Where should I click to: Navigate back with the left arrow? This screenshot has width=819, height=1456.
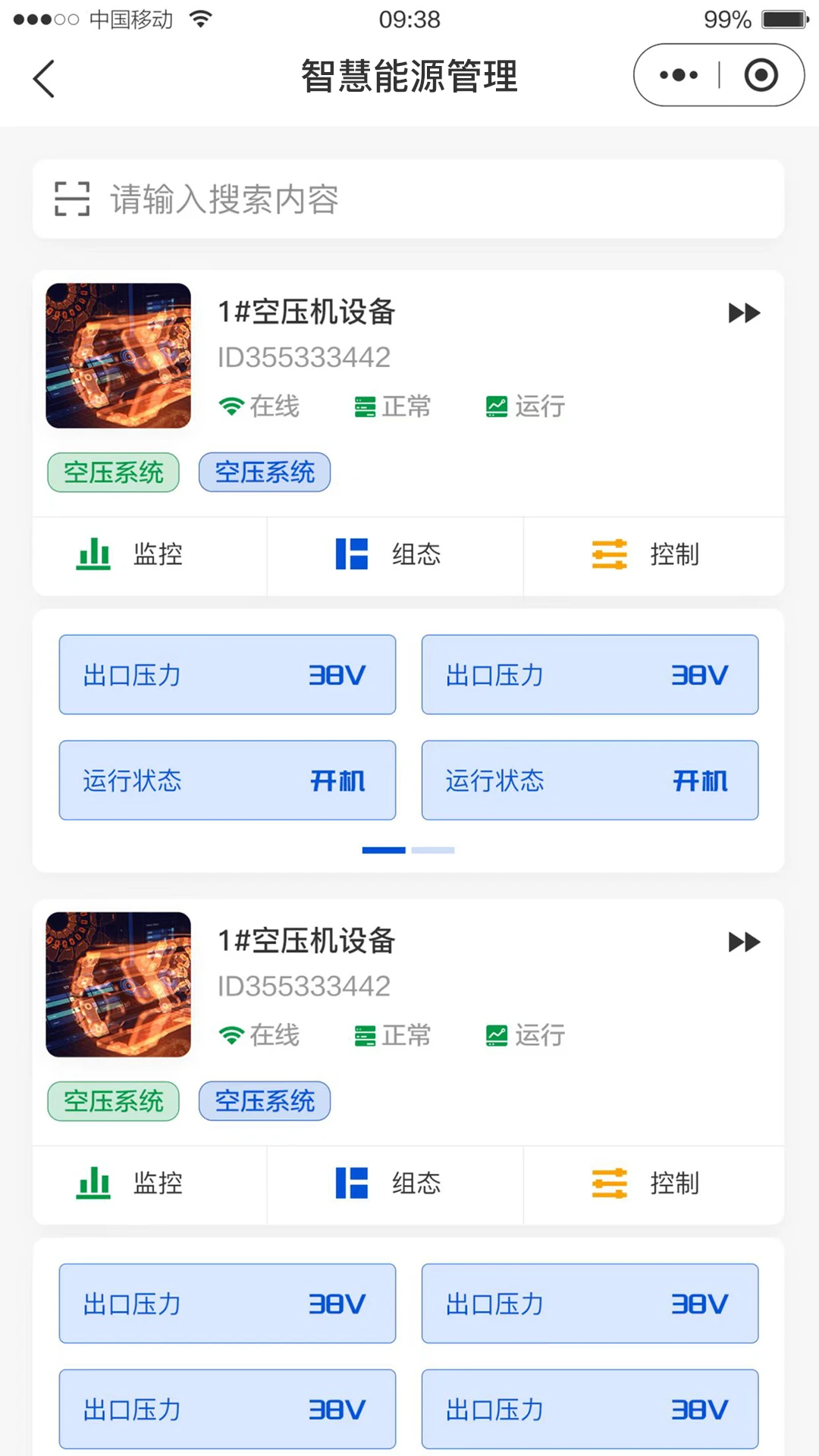[x=43, y=78]
